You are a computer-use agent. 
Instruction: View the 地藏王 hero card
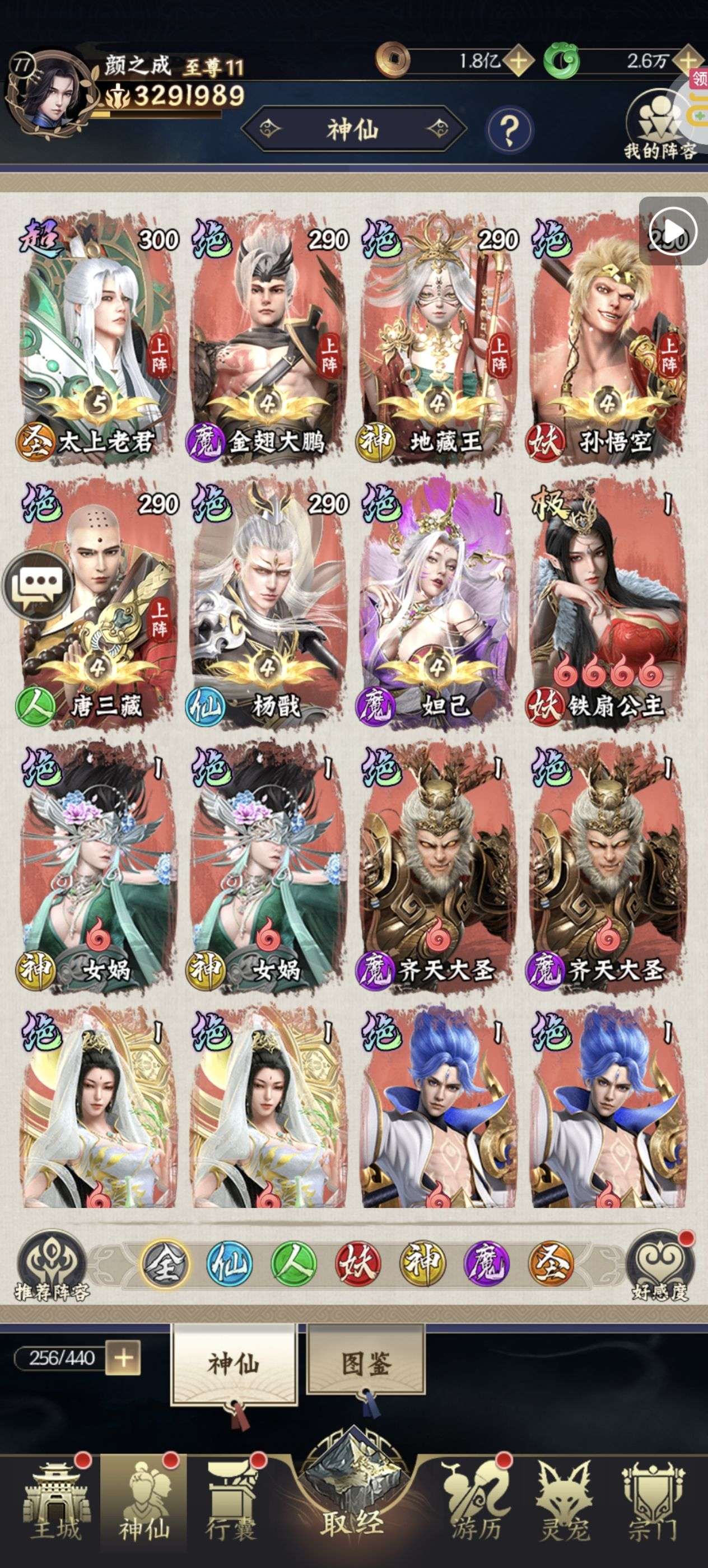click(437, 341)
